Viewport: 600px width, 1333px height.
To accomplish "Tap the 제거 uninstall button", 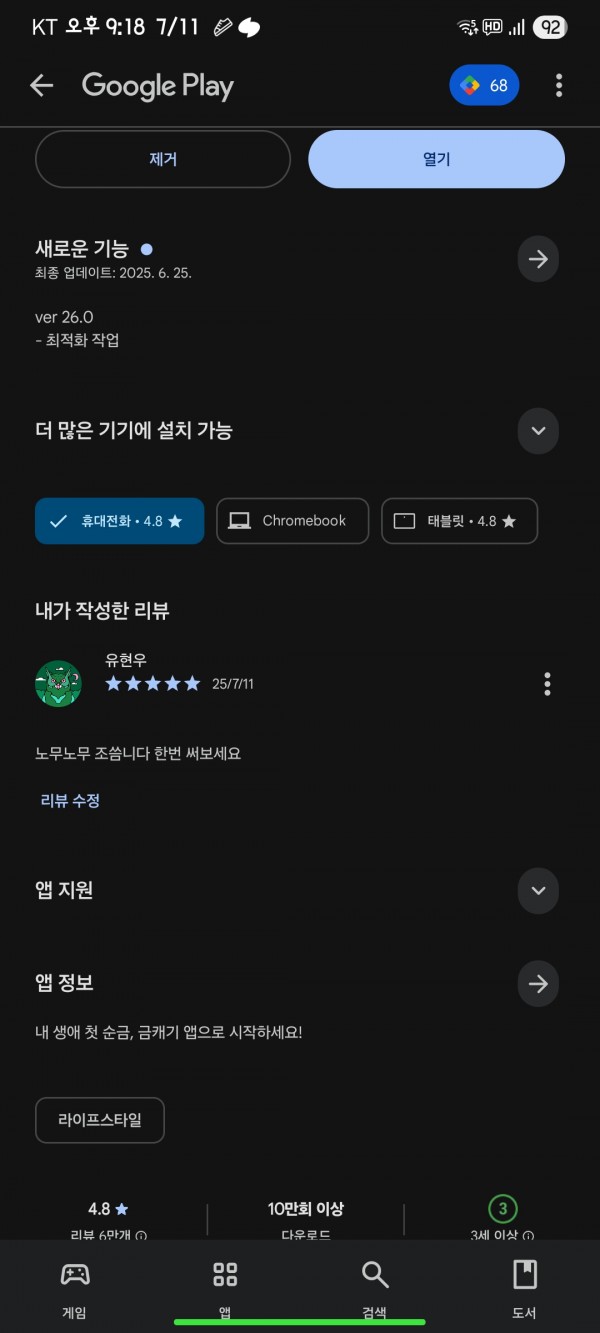I will [163, 159].
